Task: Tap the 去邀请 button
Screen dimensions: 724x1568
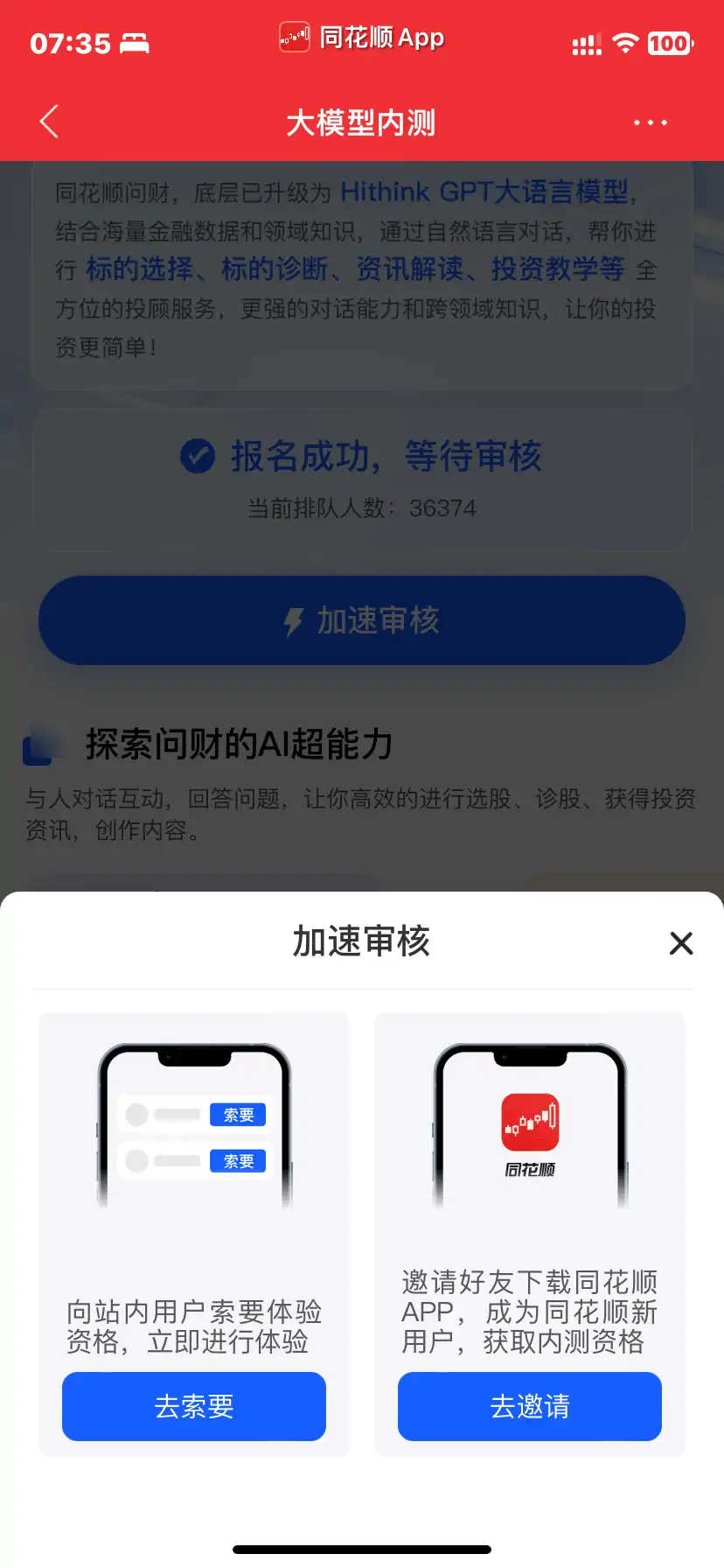Action: (x=529, y=1406)
